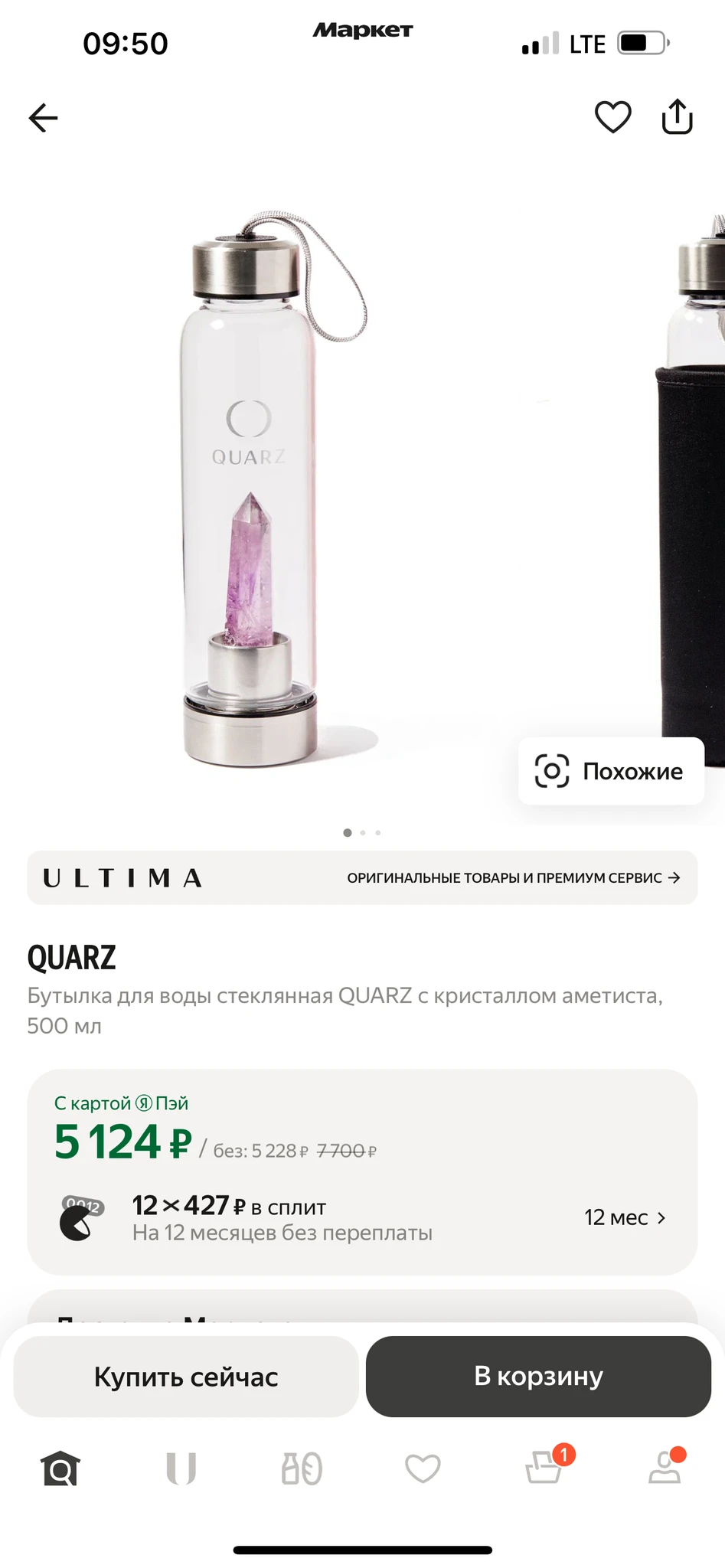This screenshot has height=1568, width=725.
Task: Add the QUARZ bottle to favorites
Action: [612, 118]
